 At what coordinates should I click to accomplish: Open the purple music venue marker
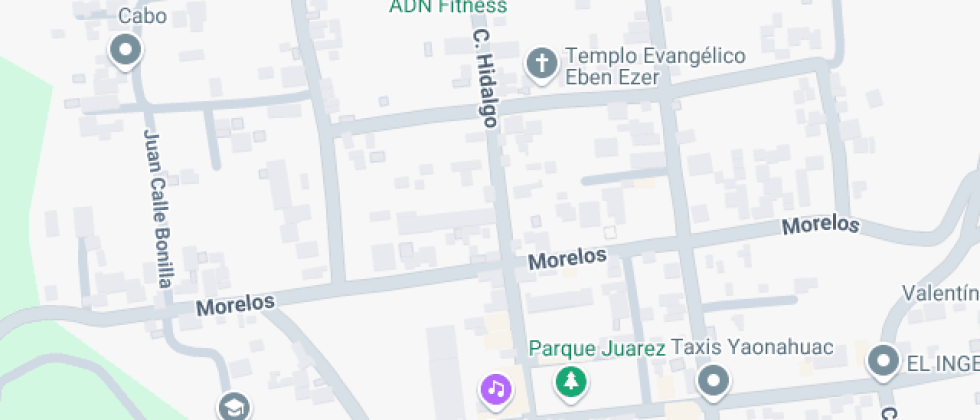pyautogui.click(x=496, y=388)
